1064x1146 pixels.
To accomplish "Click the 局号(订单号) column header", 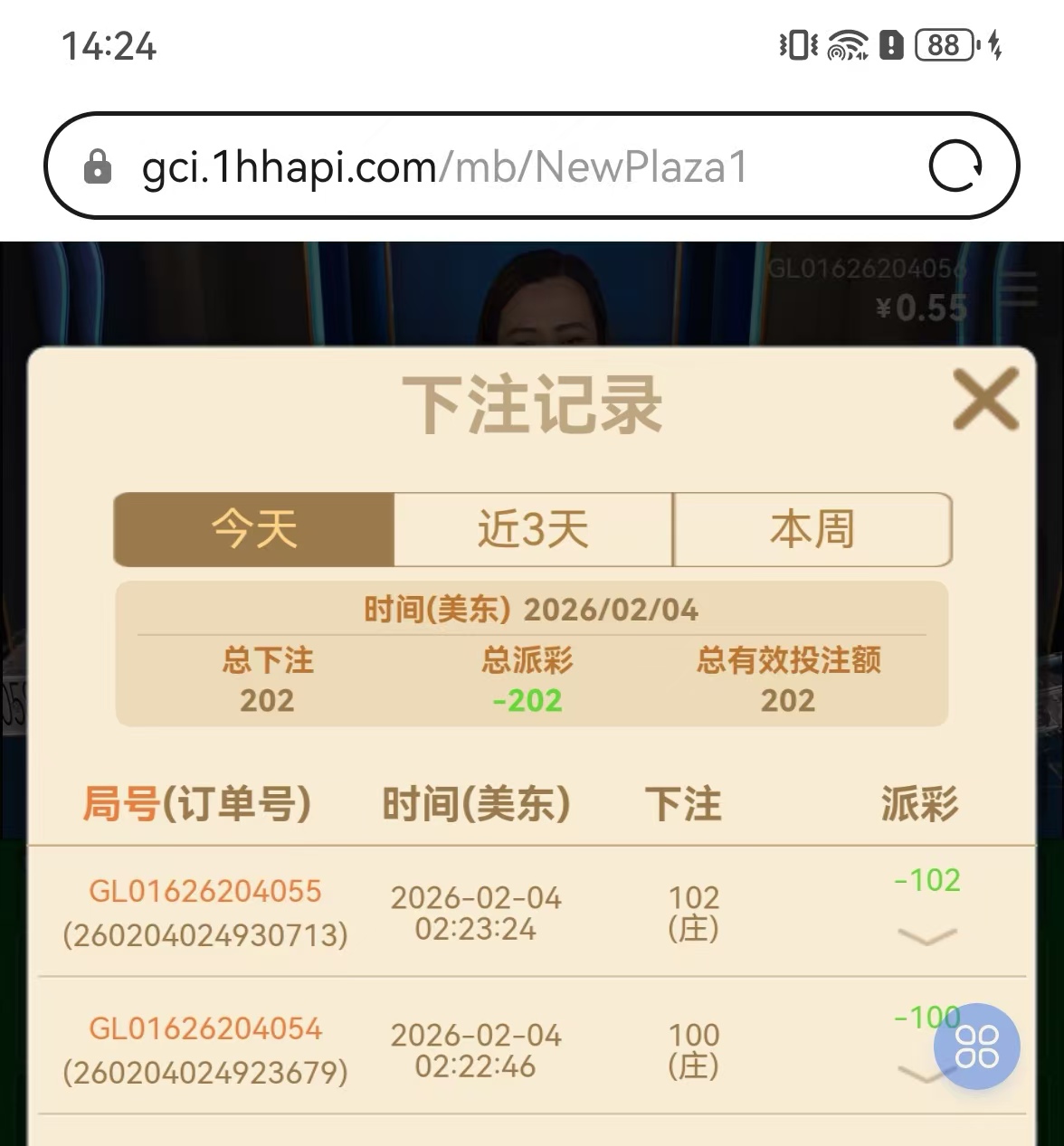I will 197,803.
